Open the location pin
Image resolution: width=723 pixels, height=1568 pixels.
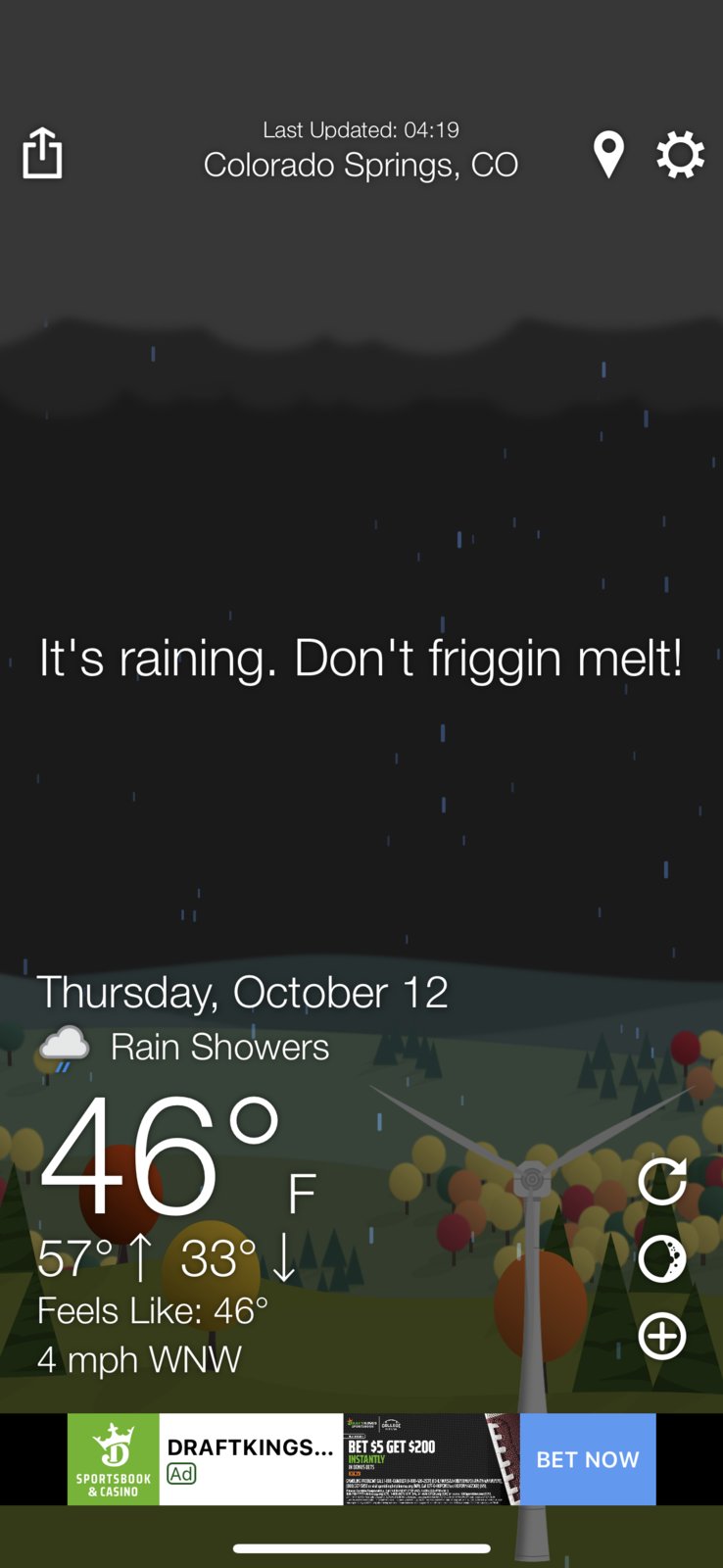click(608, 155)
